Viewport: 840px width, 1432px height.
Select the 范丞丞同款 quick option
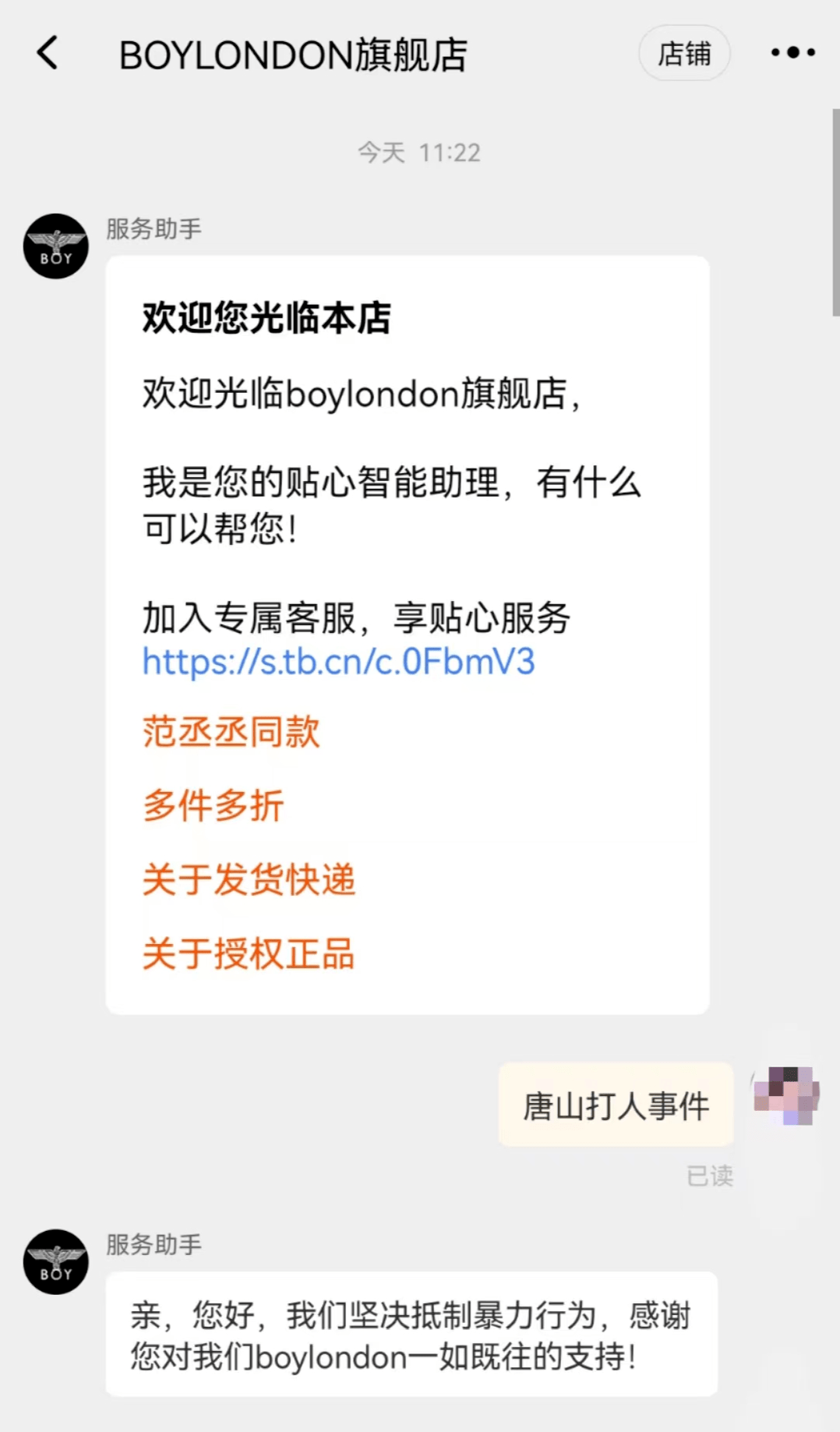point(231,732)
